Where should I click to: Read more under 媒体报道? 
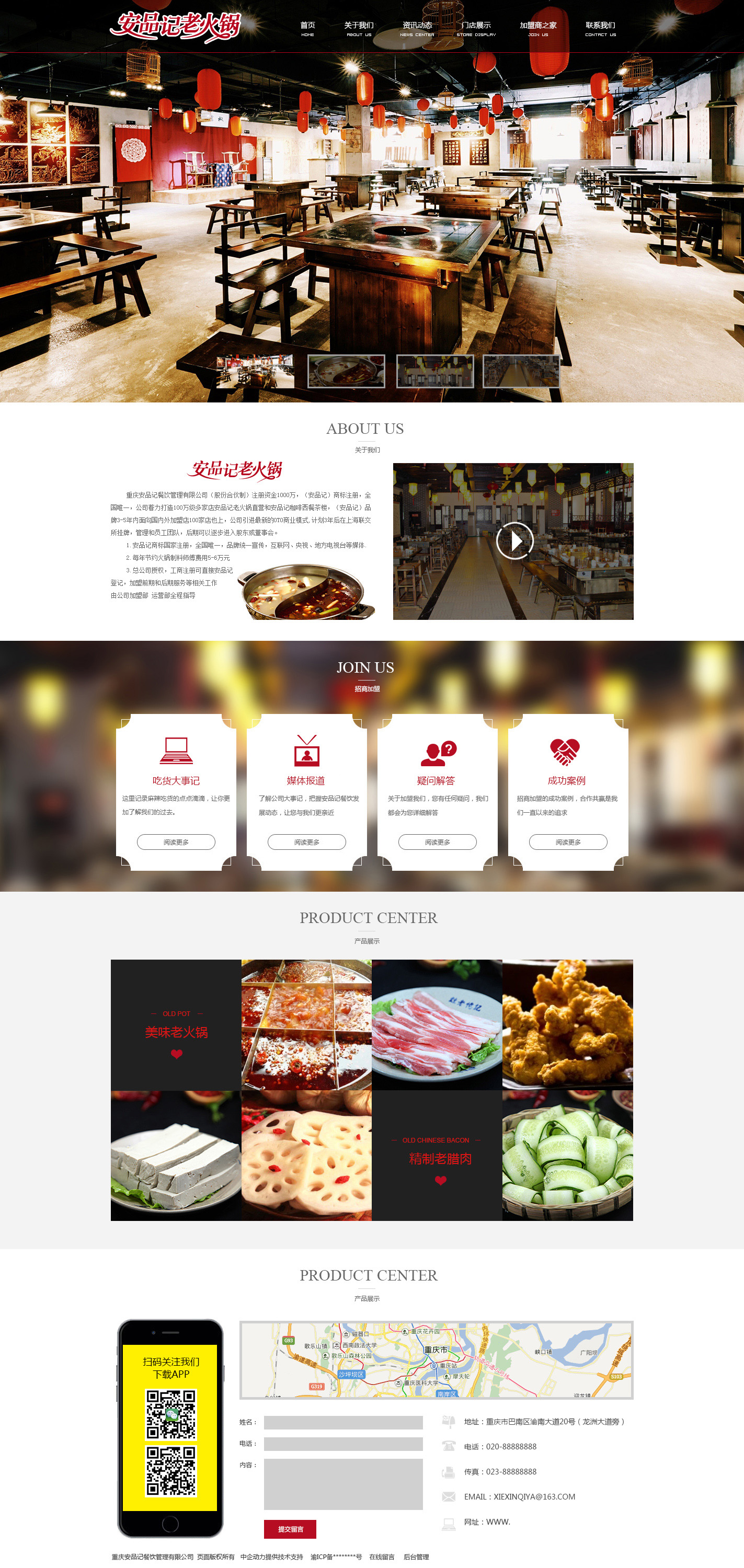coord(306,842)
